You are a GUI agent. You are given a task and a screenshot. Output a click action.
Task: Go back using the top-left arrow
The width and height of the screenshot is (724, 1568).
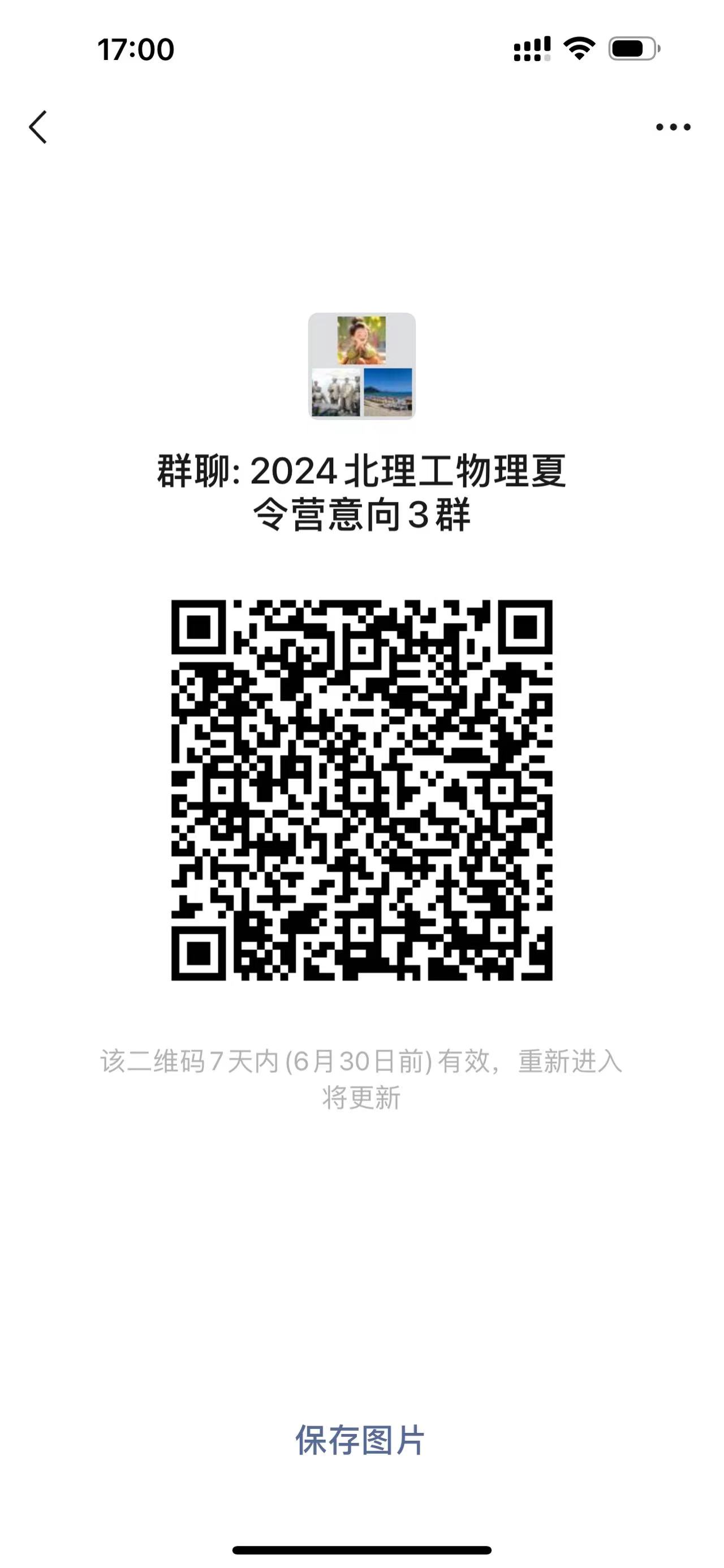pyautogui.click(x=38, y=127)
